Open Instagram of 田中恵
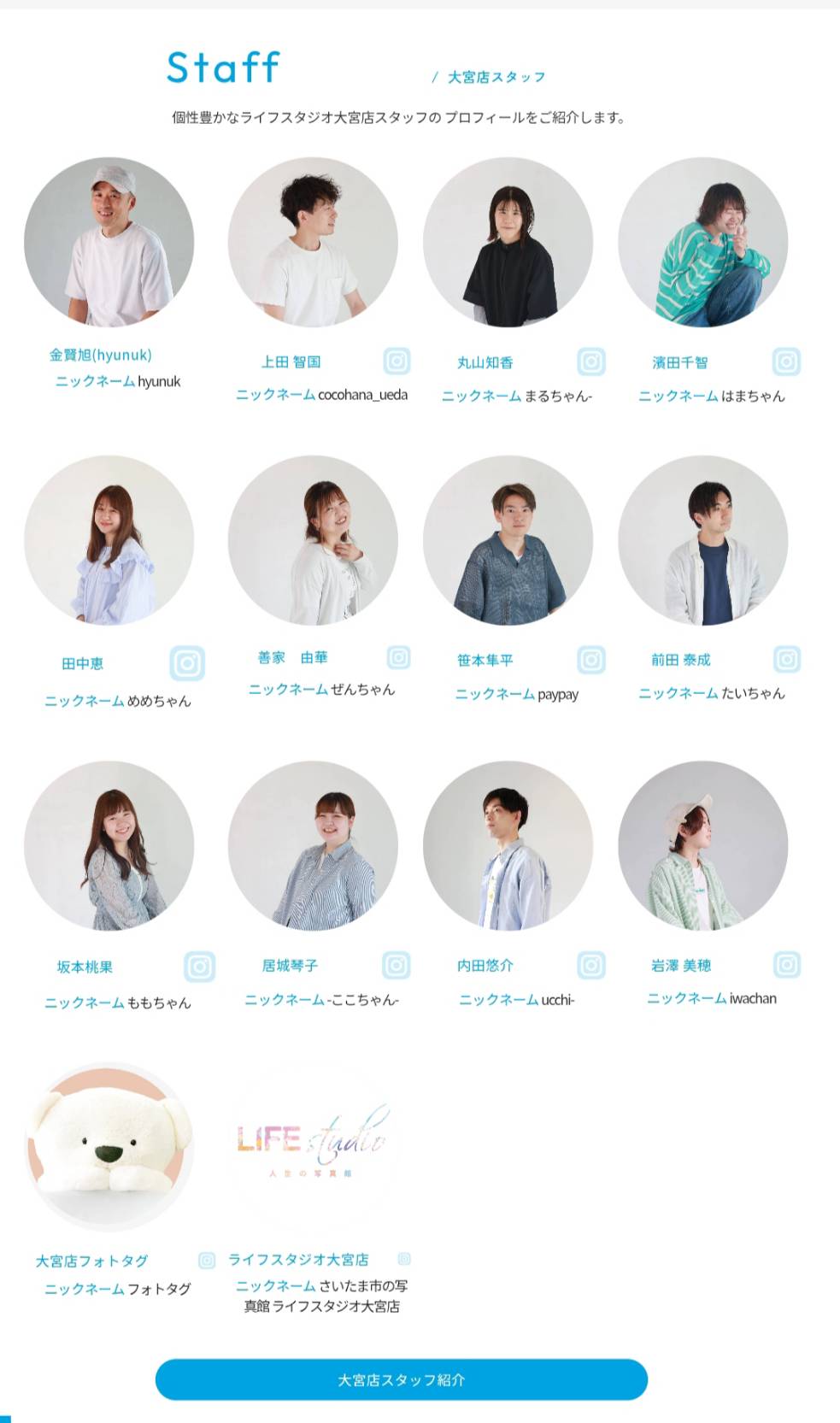Viewport: 840px width, 1423px height. tap(187, 663)
